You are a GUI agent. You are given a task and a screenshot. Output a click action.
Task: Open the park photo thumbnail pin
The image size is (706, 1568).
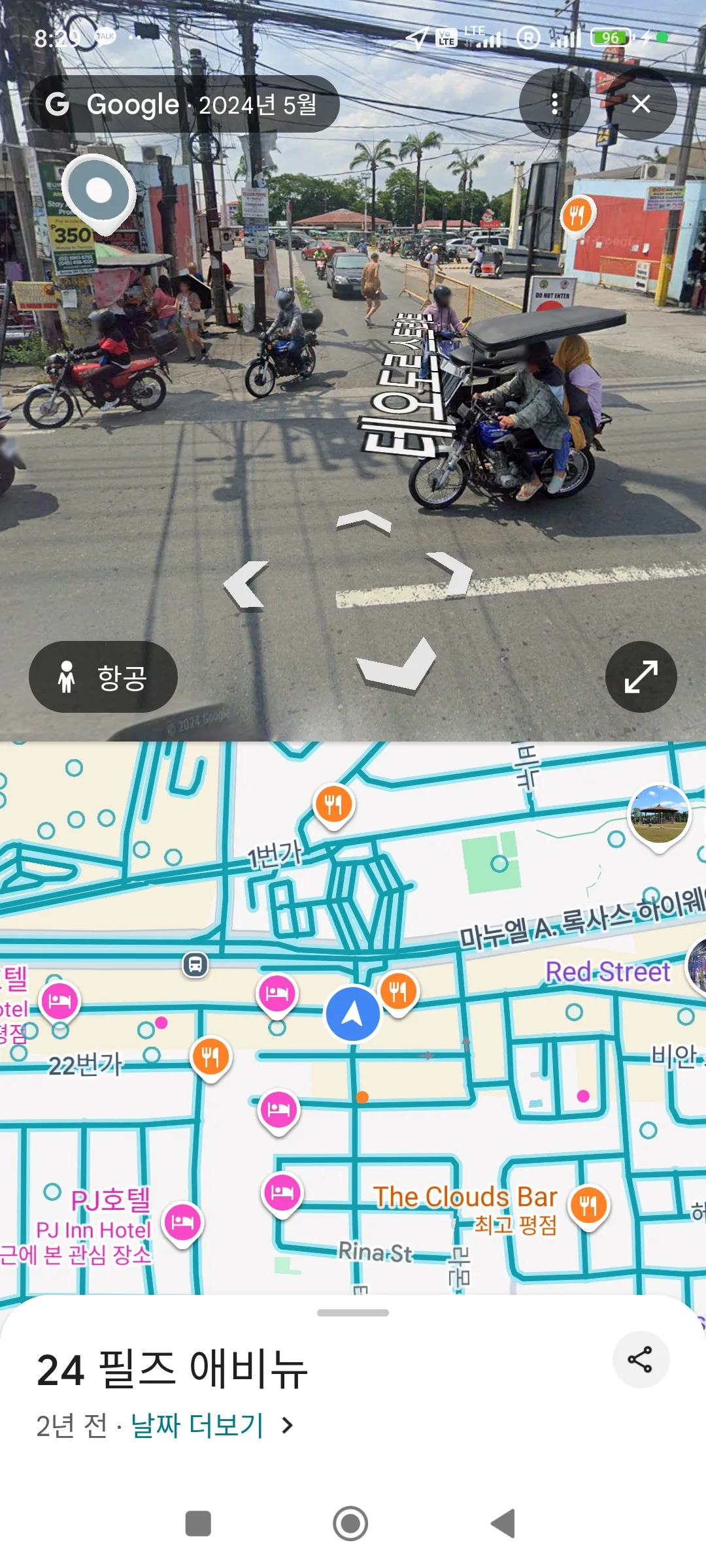tap(659, 817)
